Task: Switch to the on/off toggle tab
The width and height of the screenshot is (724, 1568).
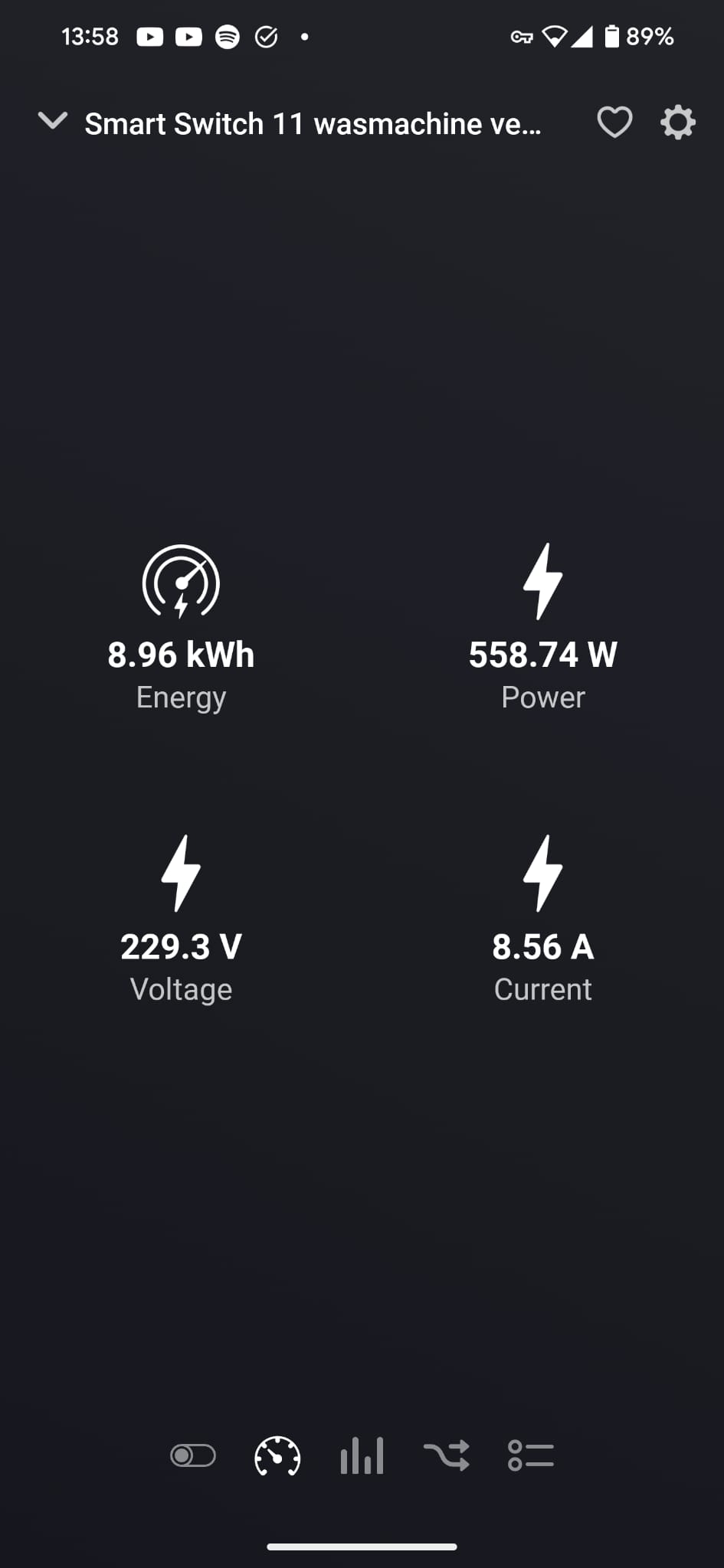Action: (193, 1455)
